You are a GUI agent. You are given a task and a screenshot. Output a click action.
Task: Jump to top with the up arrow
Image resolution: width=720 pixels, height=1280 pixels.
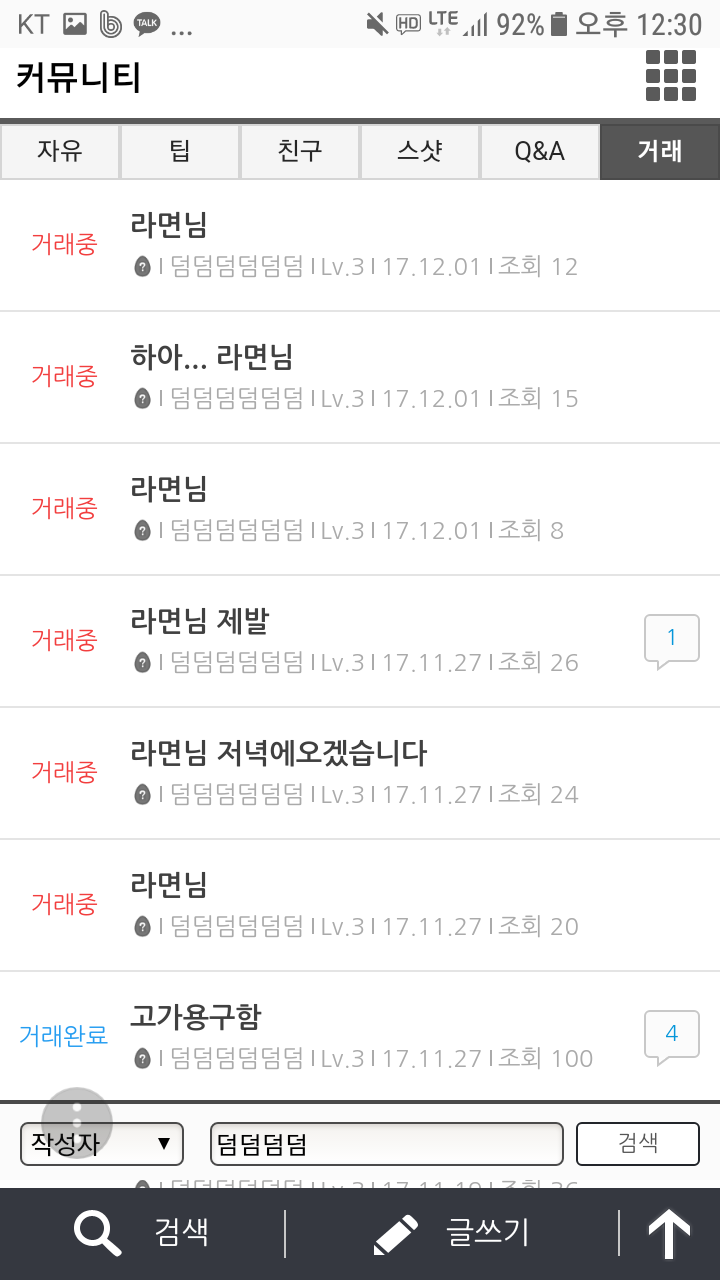[669, 1234]
